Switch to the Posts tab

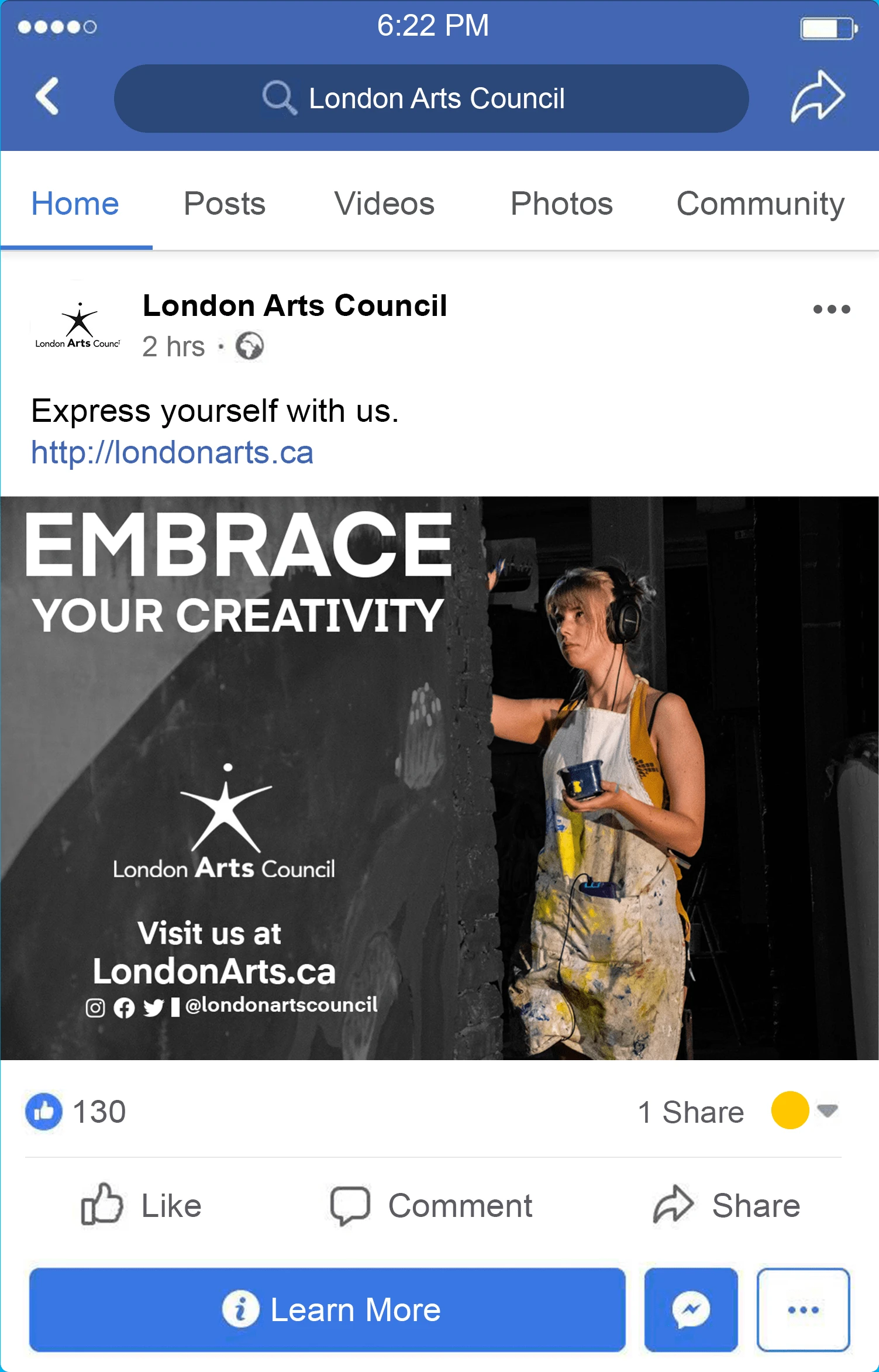pyautogui.click(x=225, y=204)
